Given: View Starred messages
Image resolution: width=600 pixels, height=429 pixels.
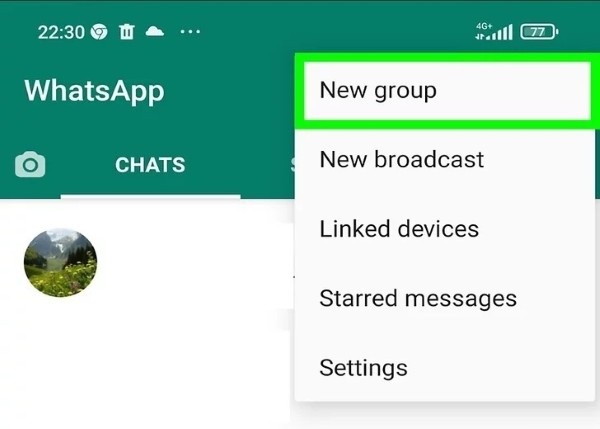Looking at the screenshot, I should click(417, 298).
